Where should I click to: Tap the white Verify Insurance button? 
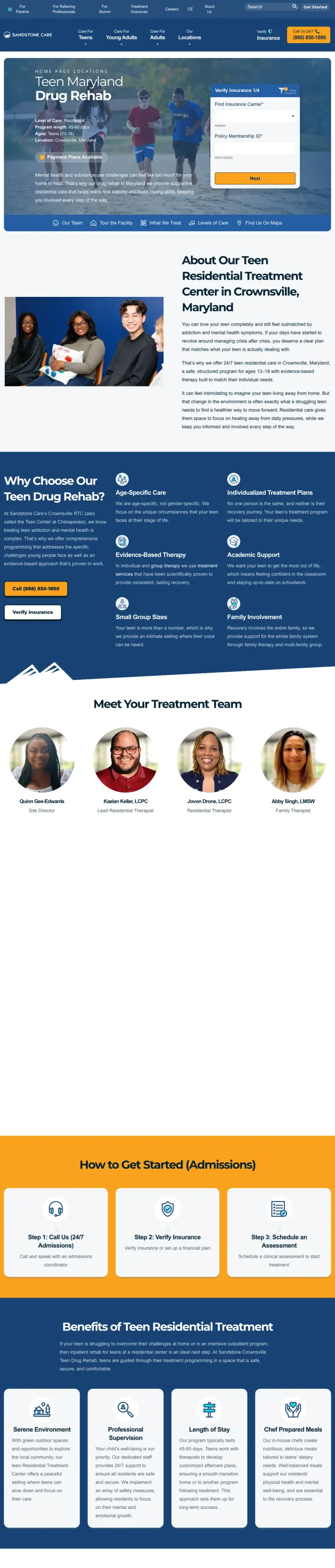pos(33,612)
